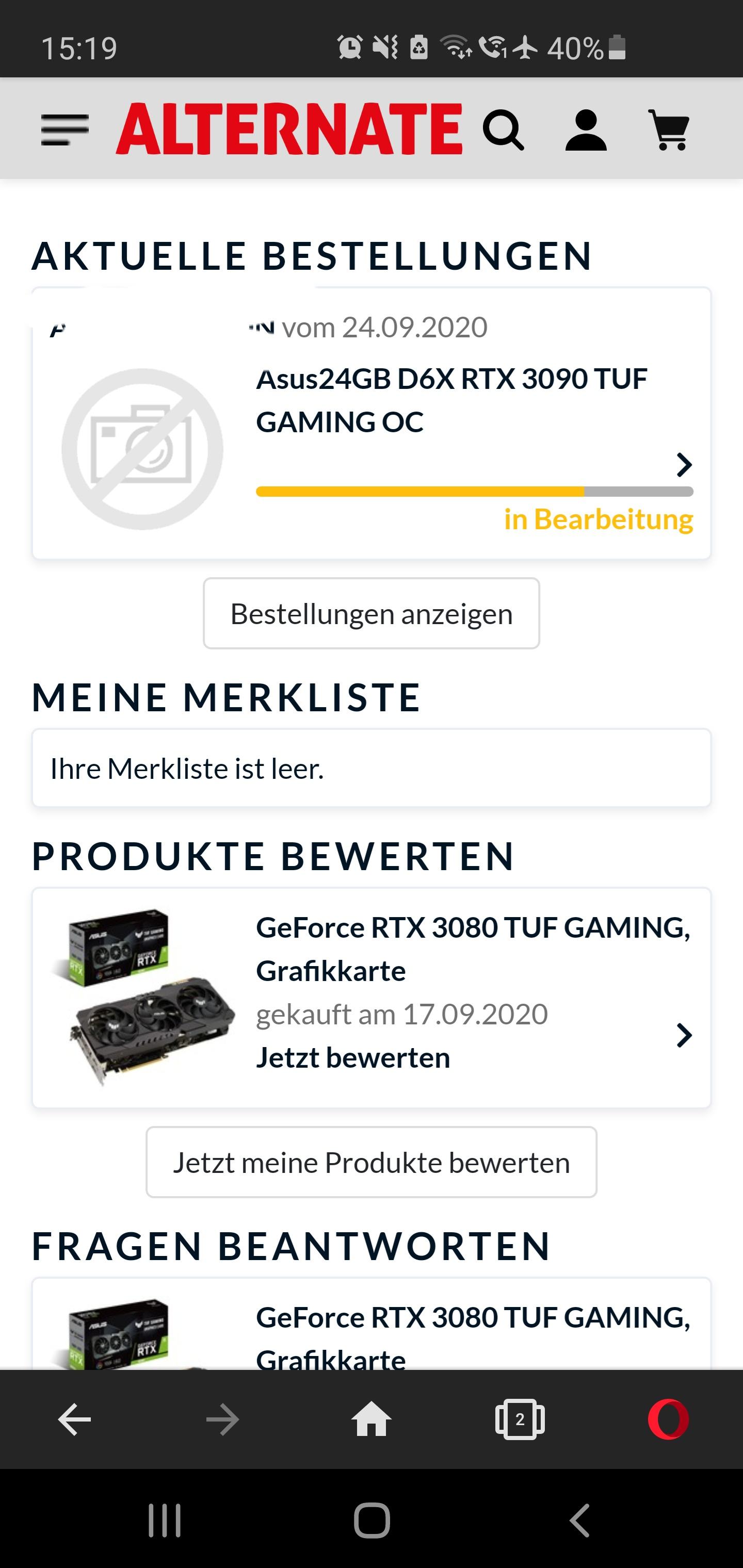This screenshot has height=1568, width=743.
Task: Tap Bestellungen anzeigen button
Action: click(x=372, y=614)
